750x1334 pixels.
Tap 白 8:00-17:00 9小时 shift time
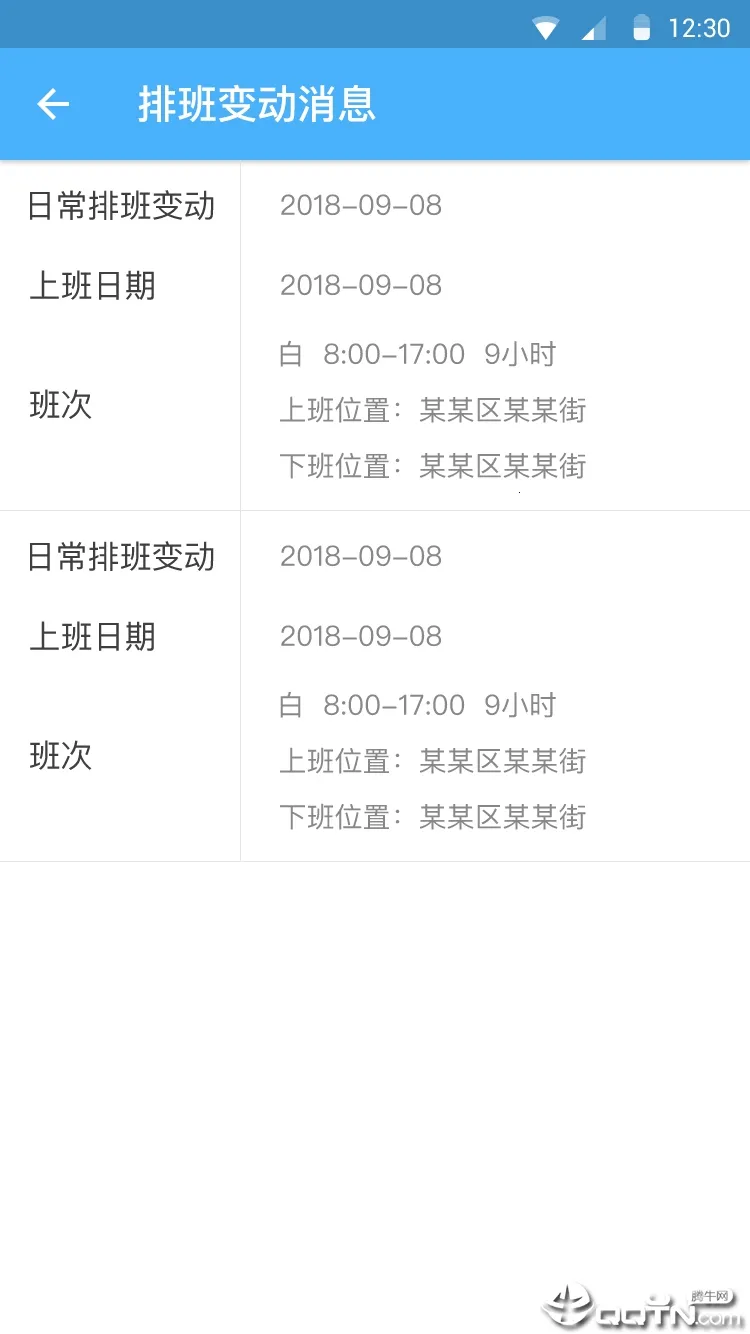(x=420, y=354)
